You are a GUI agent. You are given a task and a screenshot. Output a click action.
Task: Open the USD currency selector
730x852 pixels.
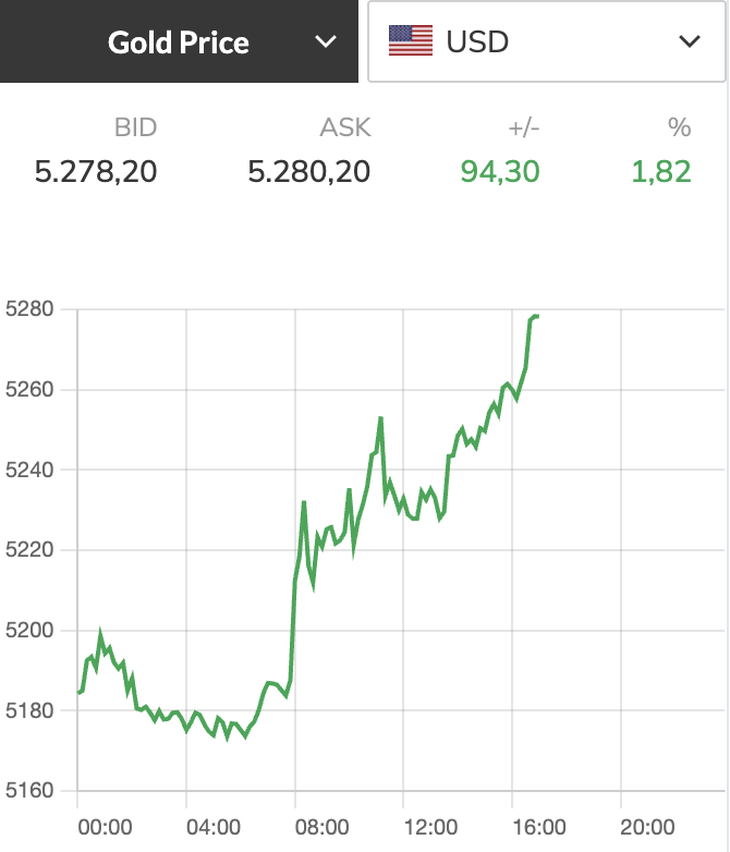[x=546, y=42]
